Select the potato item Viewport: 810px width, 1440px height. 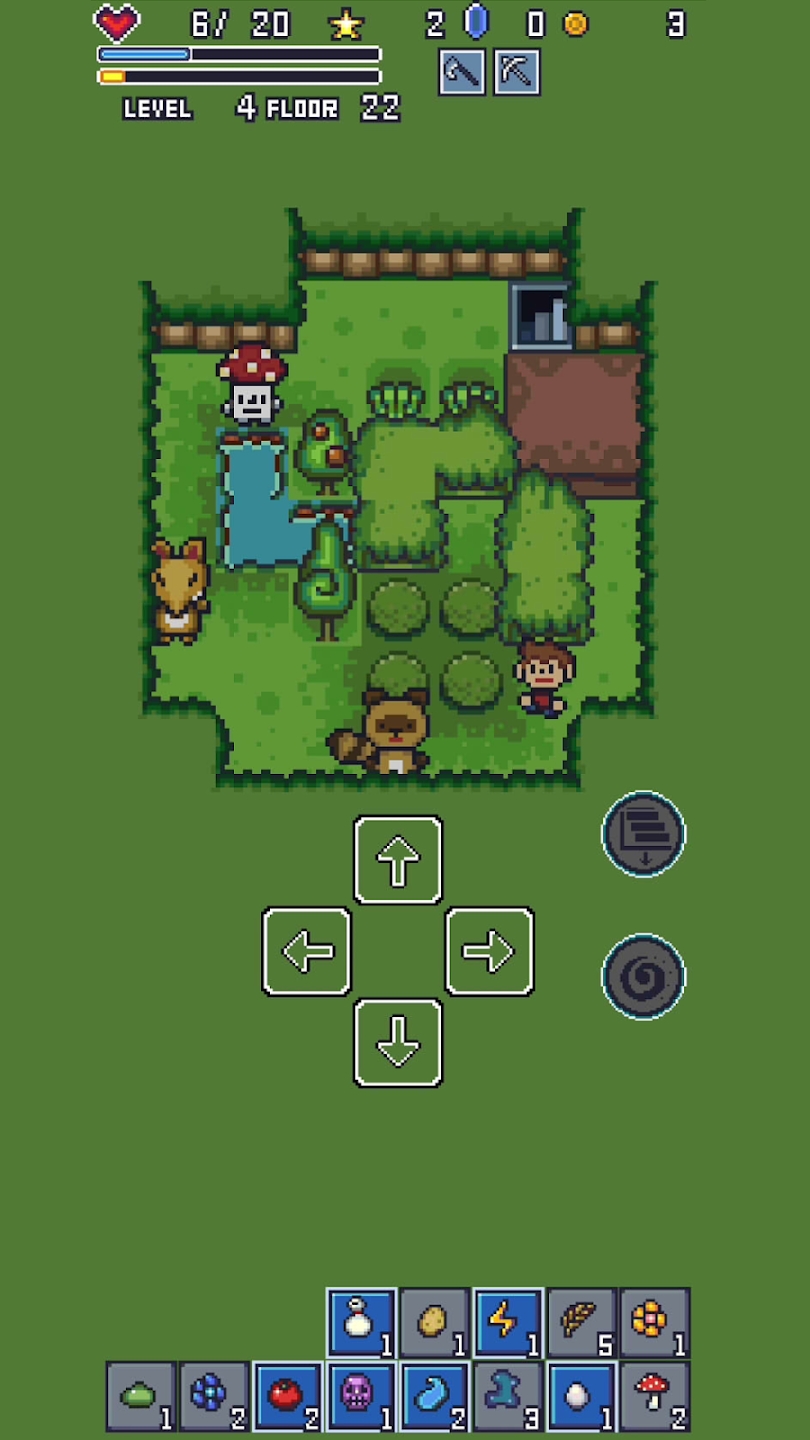click(434, 1323)
